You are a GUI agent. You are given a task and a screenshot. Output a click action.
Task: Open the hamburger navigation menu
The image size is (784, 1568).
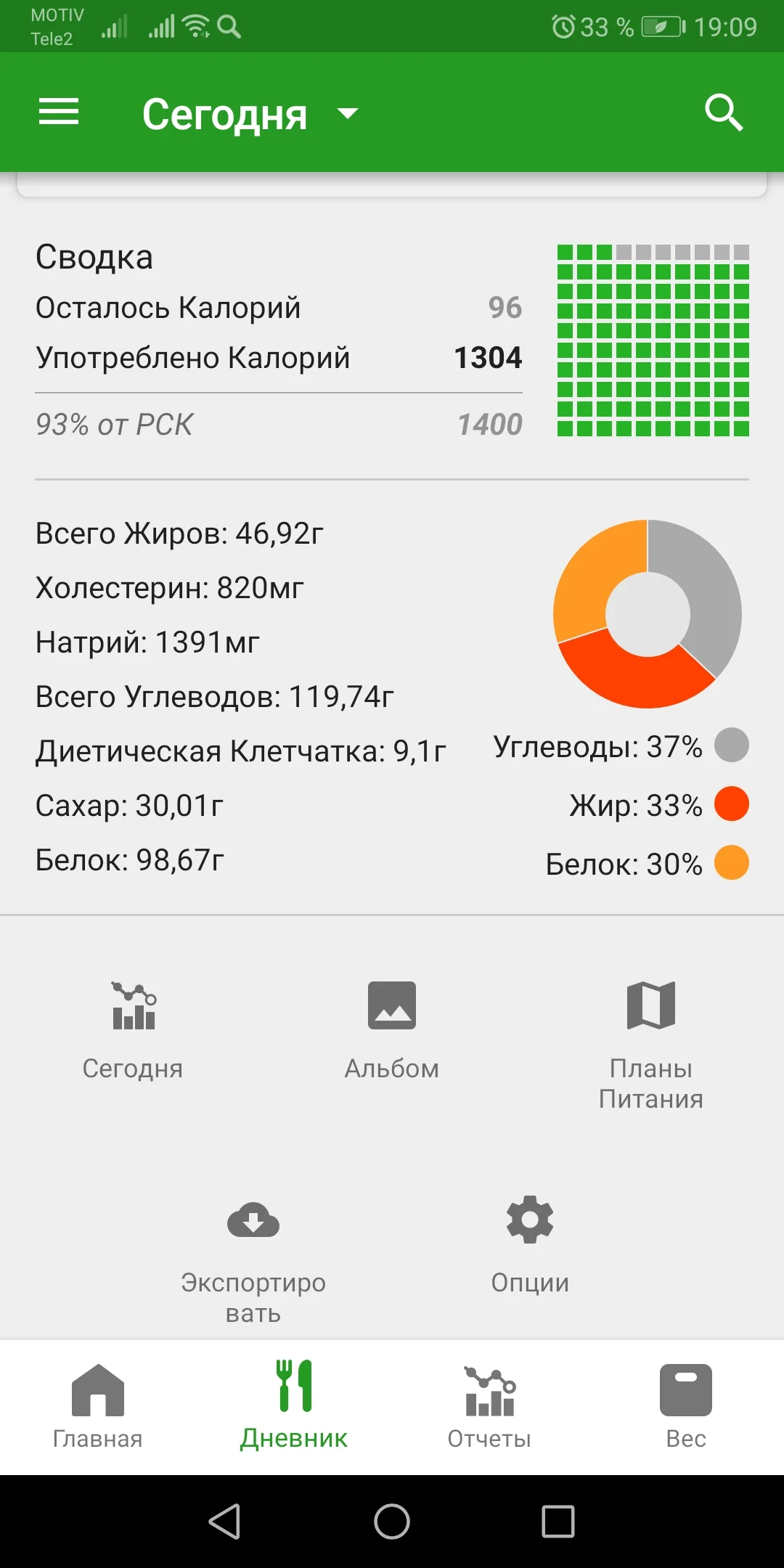58,113
